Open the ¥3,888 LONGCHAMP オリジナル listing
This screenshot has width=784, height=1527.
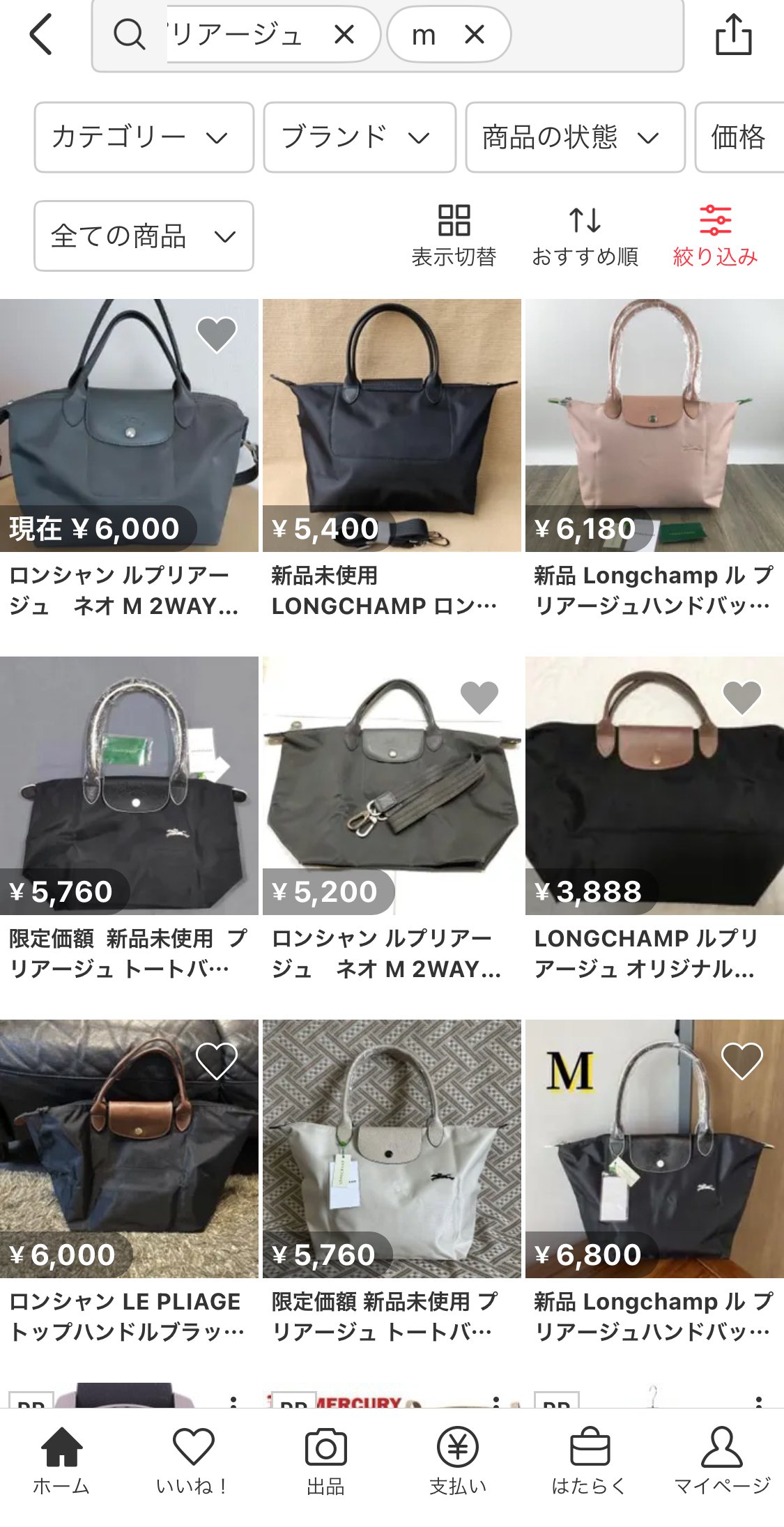coord(654,788)
